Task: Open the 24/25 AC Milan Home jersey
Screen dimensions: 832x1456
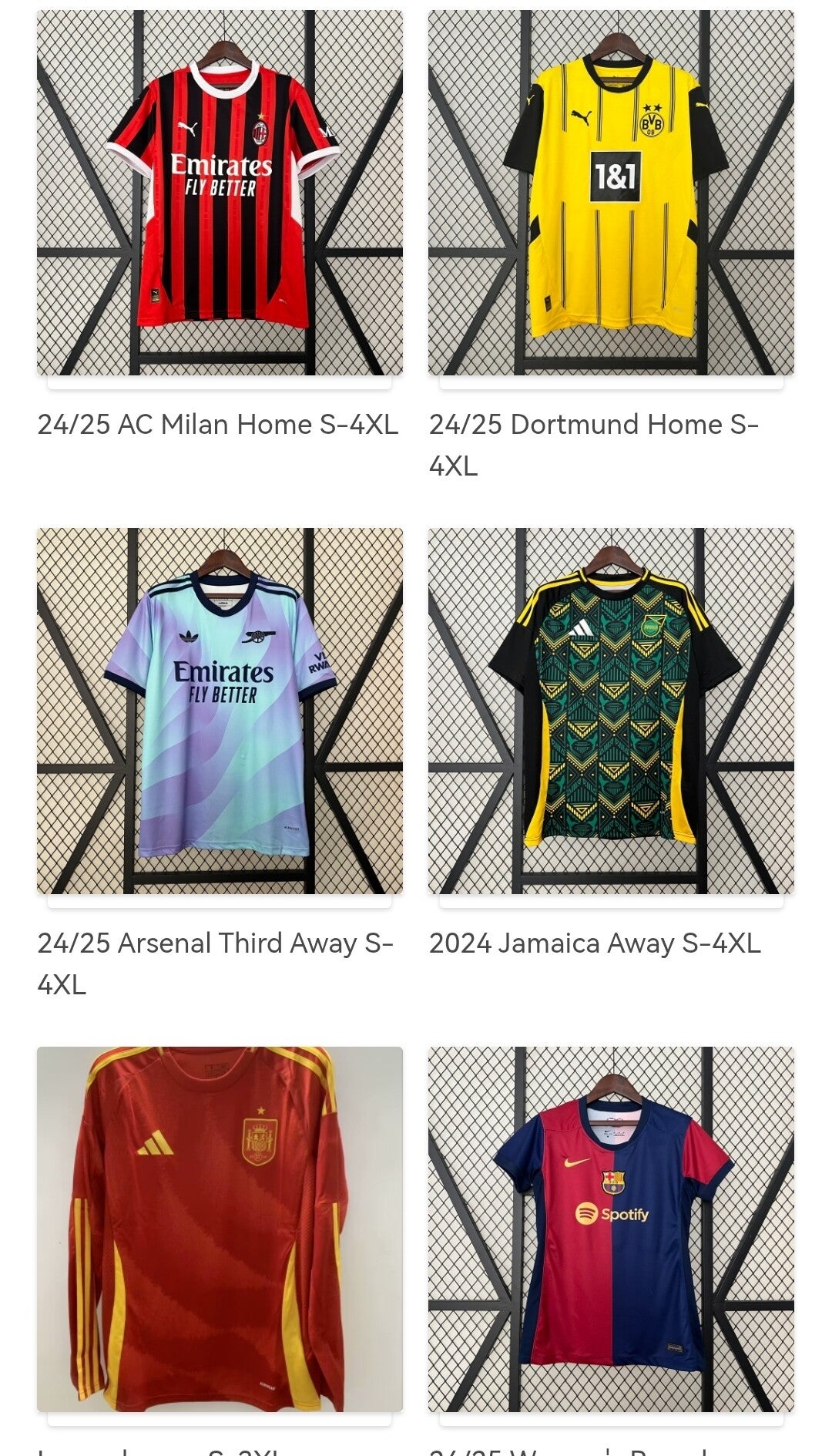Action: (220, 193)
